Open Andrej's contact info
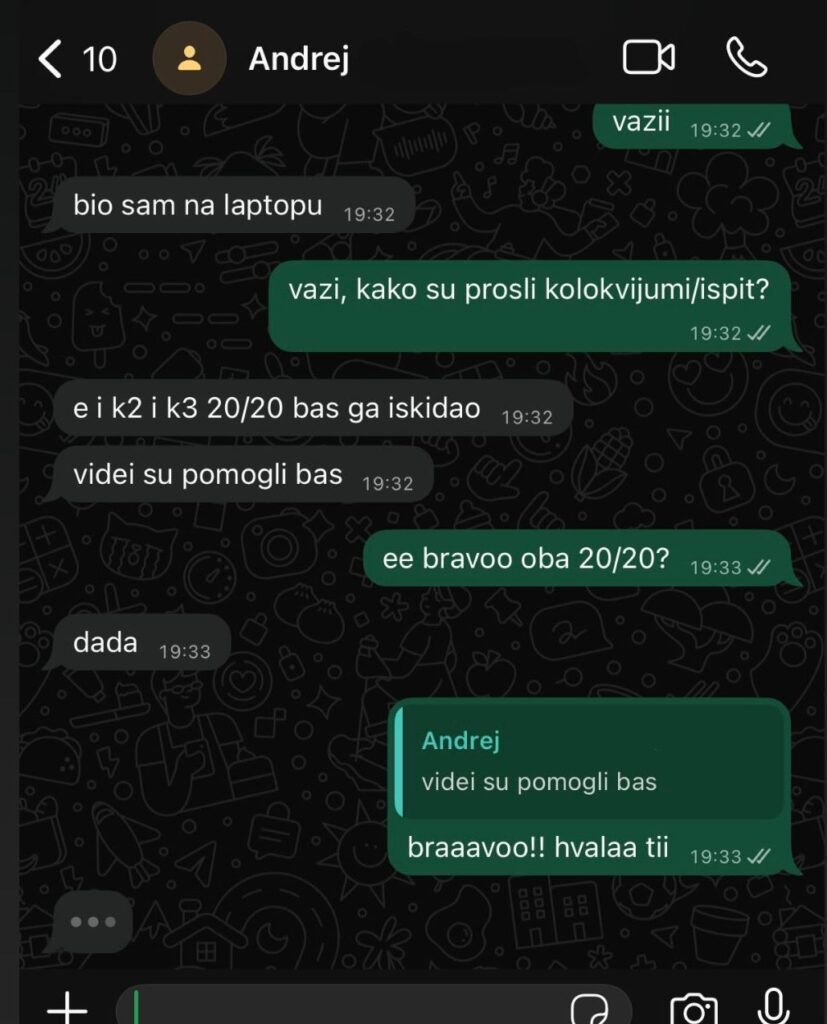Screen dimensions: 827x1024 click(x=298, y=59)
